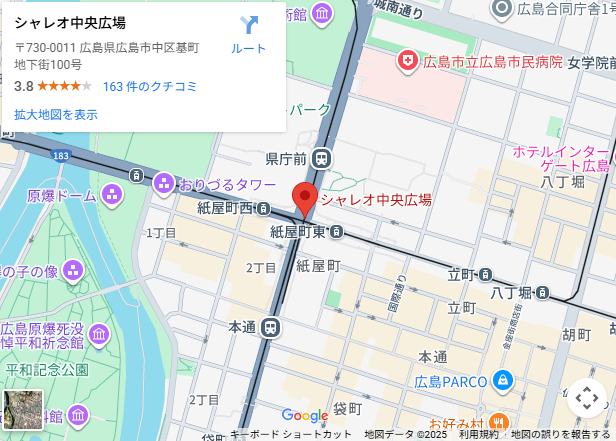Select the おりづるタワー map marker
The height and width of the screenshot is (441, 616).
(164, 184)
